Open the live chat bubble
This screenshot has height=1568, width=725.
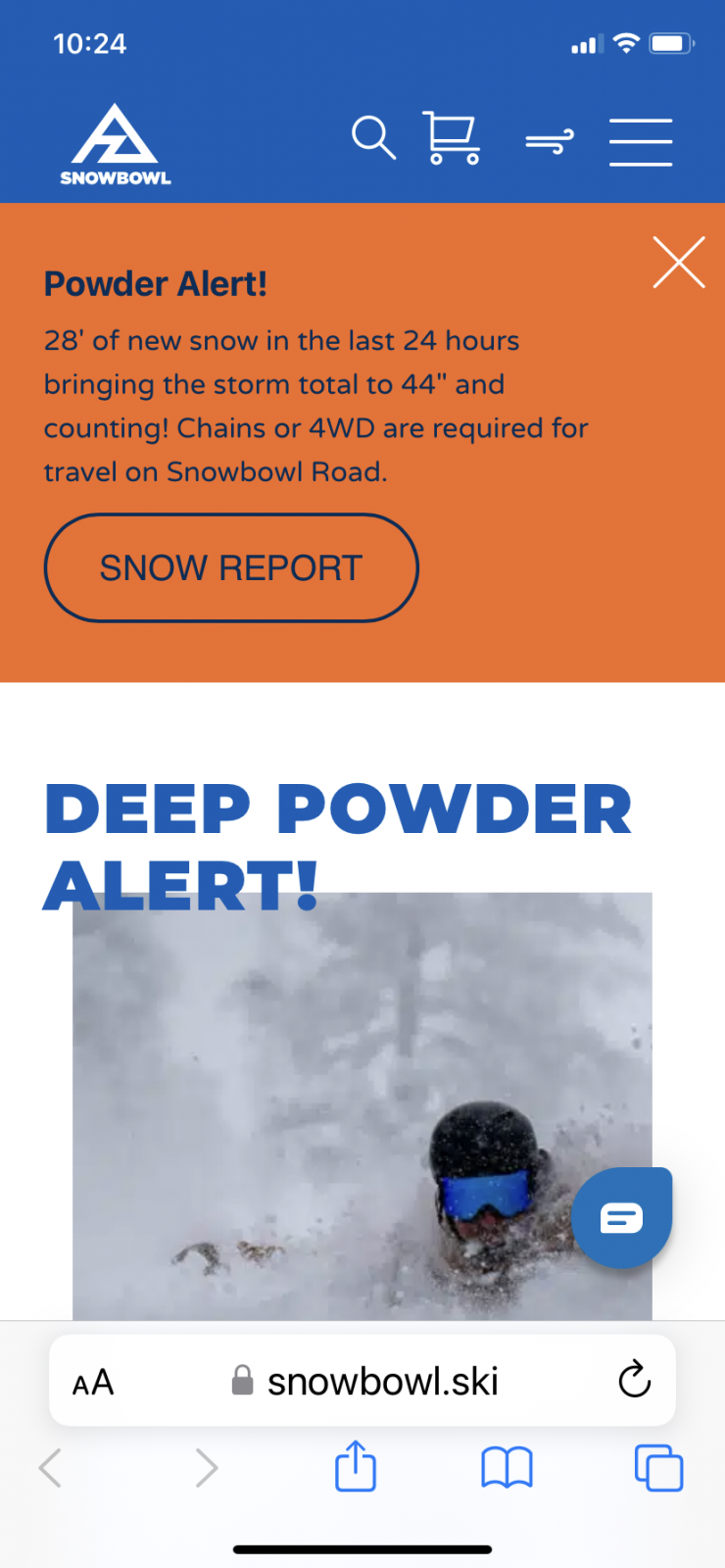click(621, 1218)
